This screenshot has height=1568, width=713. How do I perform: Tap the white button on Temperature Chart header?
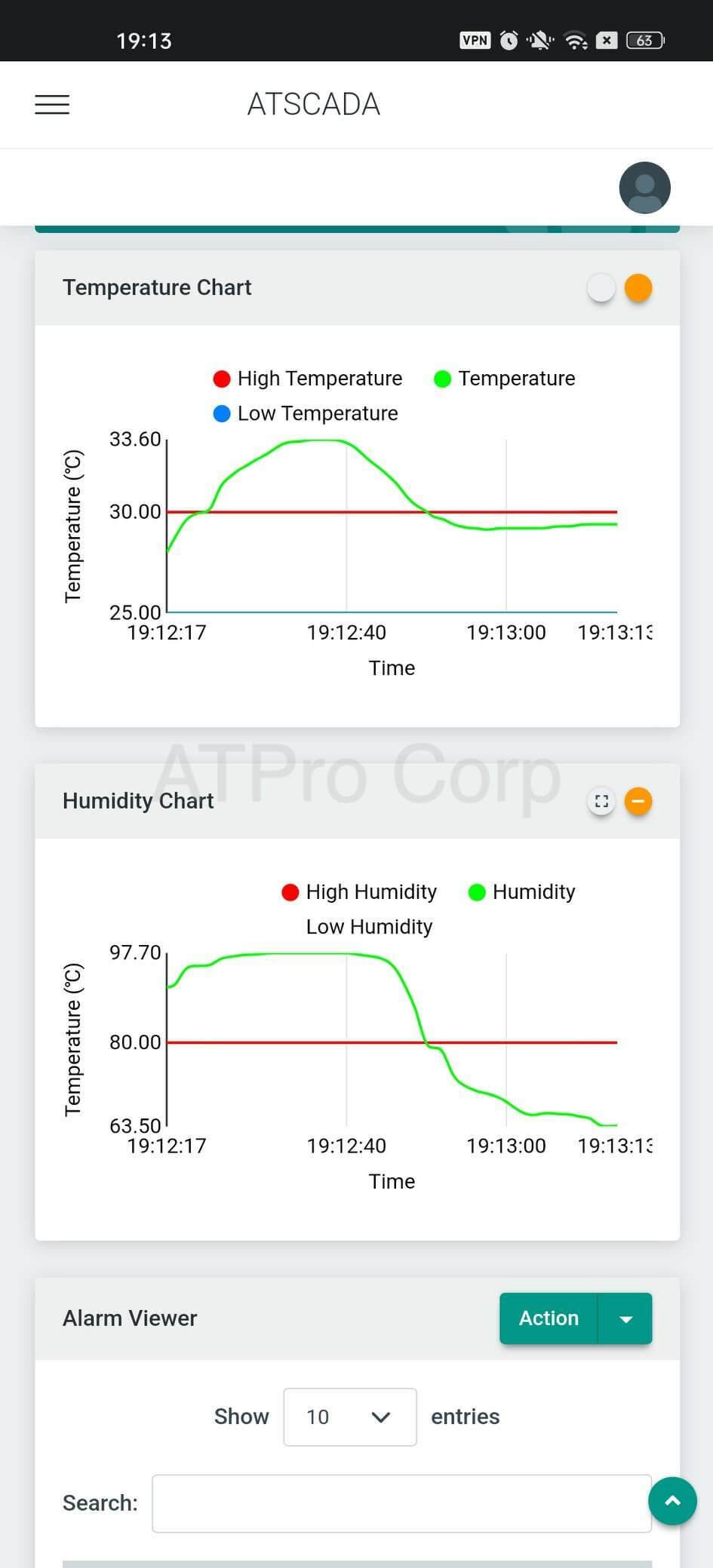tap(601, 288)
